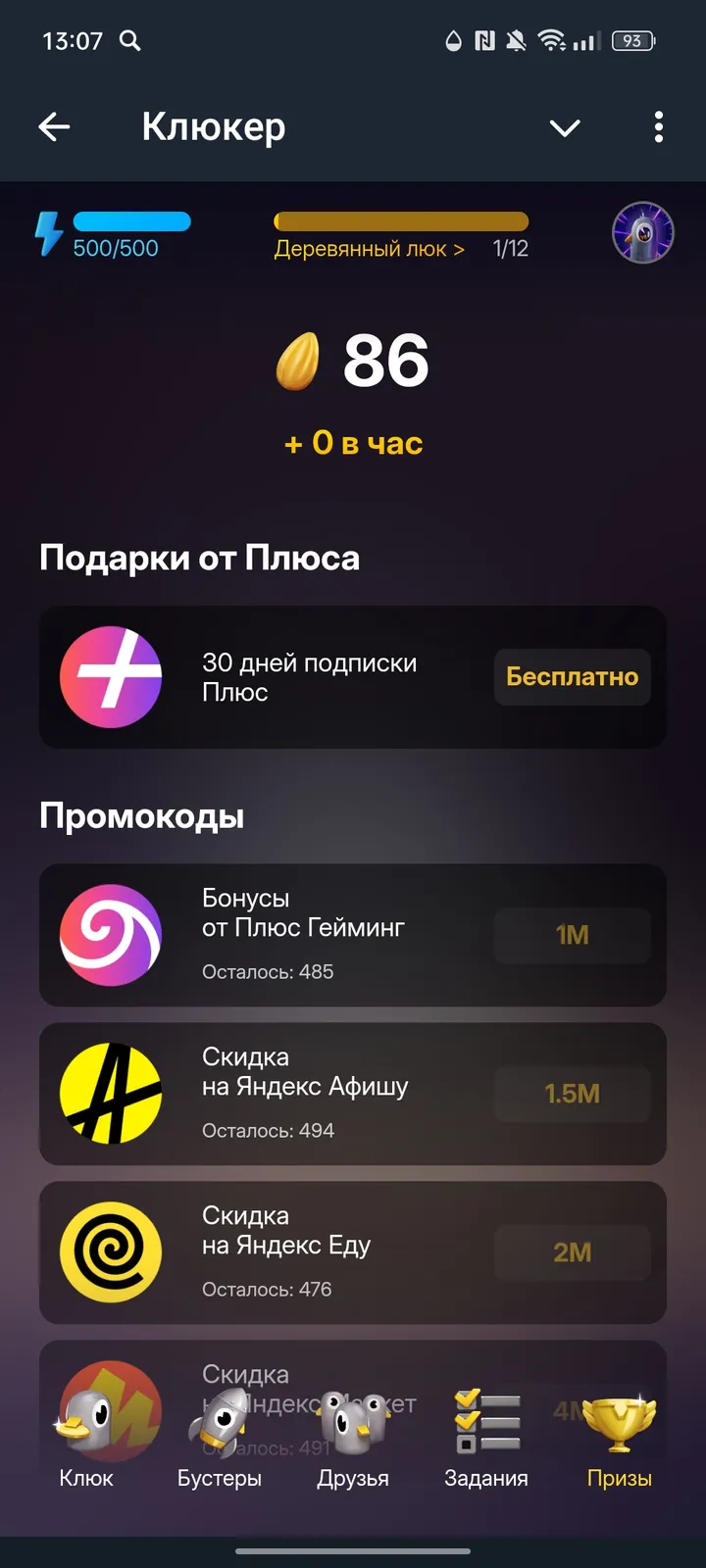The height and width of the screenshot is (1568, 706).
Task: Buy Плюс Гейминг bonuses for 1M
Action: [x=572, y=935]
